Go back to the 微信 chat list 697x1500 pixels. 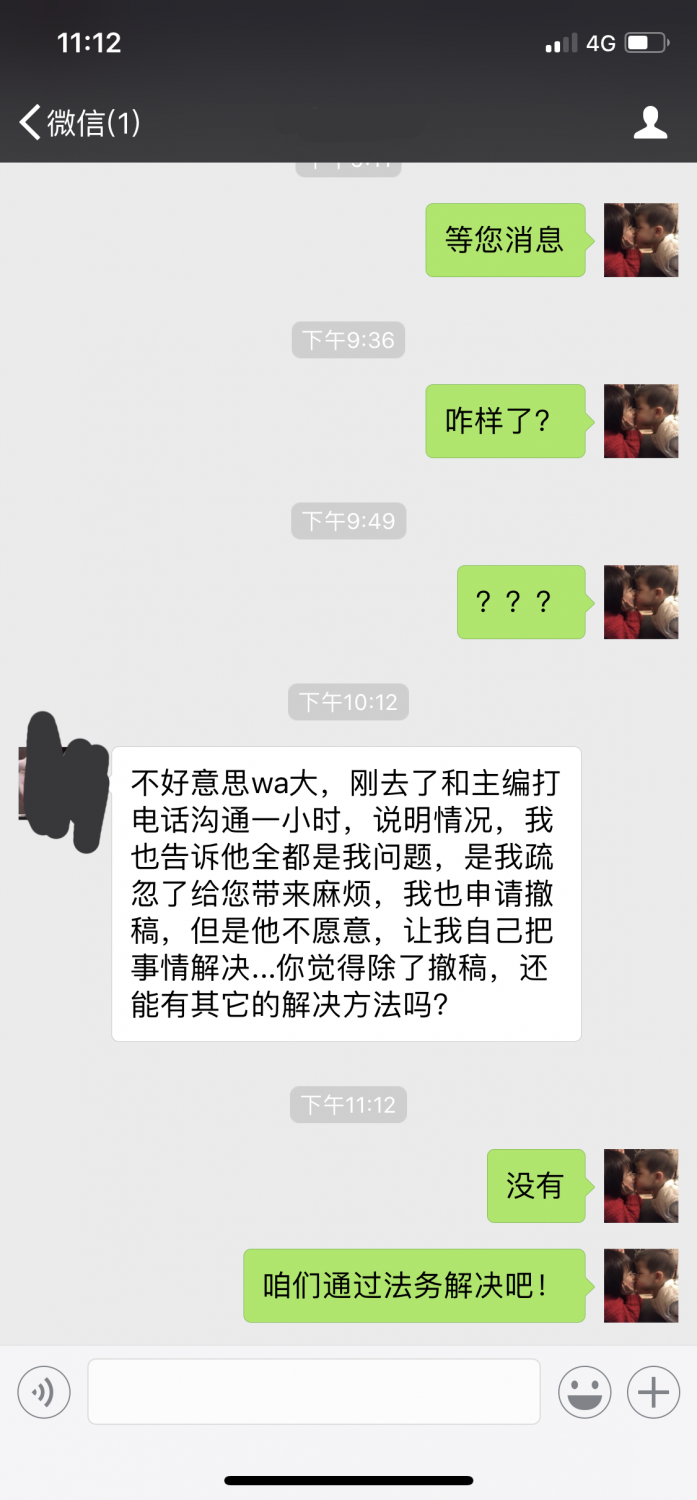point(78,123)
